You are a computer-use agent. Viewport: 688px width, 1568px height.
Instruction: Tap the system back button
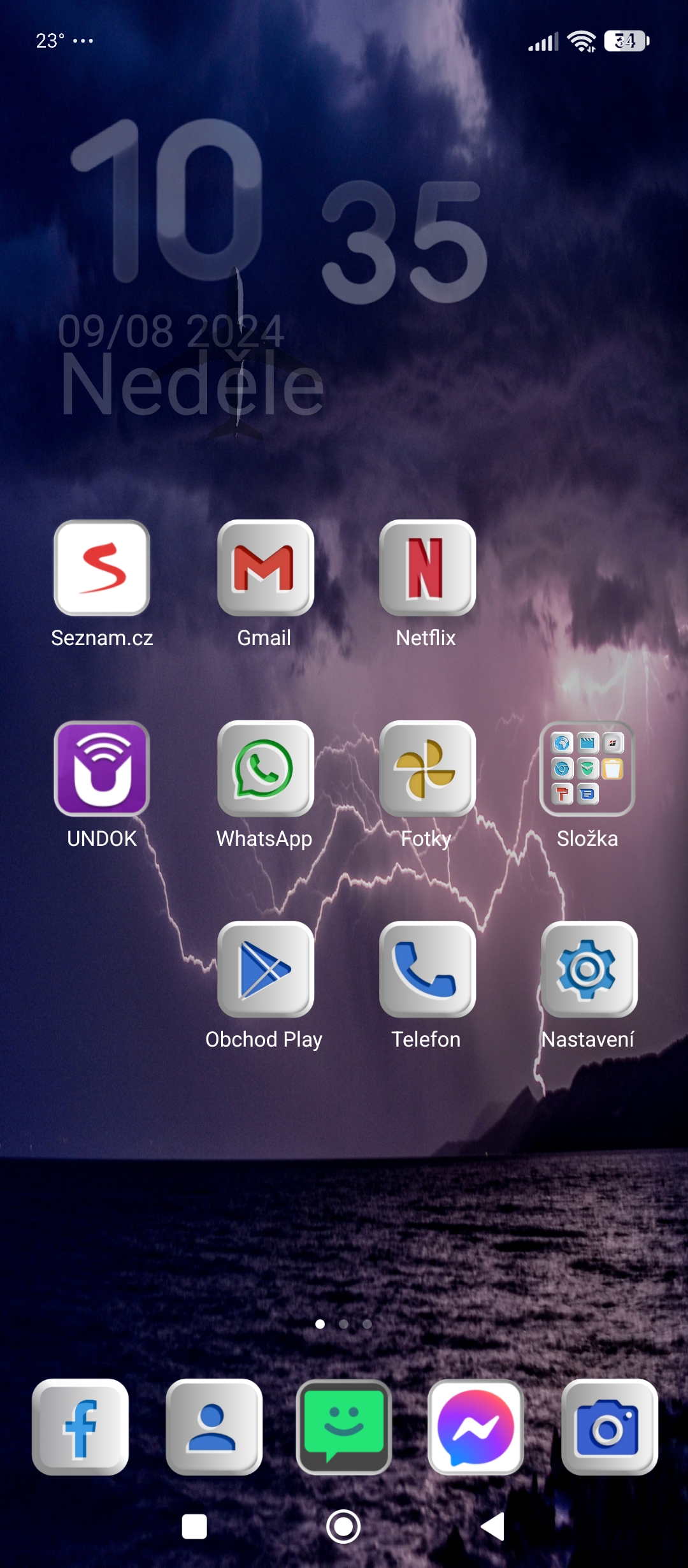[x=493, y=1527]
